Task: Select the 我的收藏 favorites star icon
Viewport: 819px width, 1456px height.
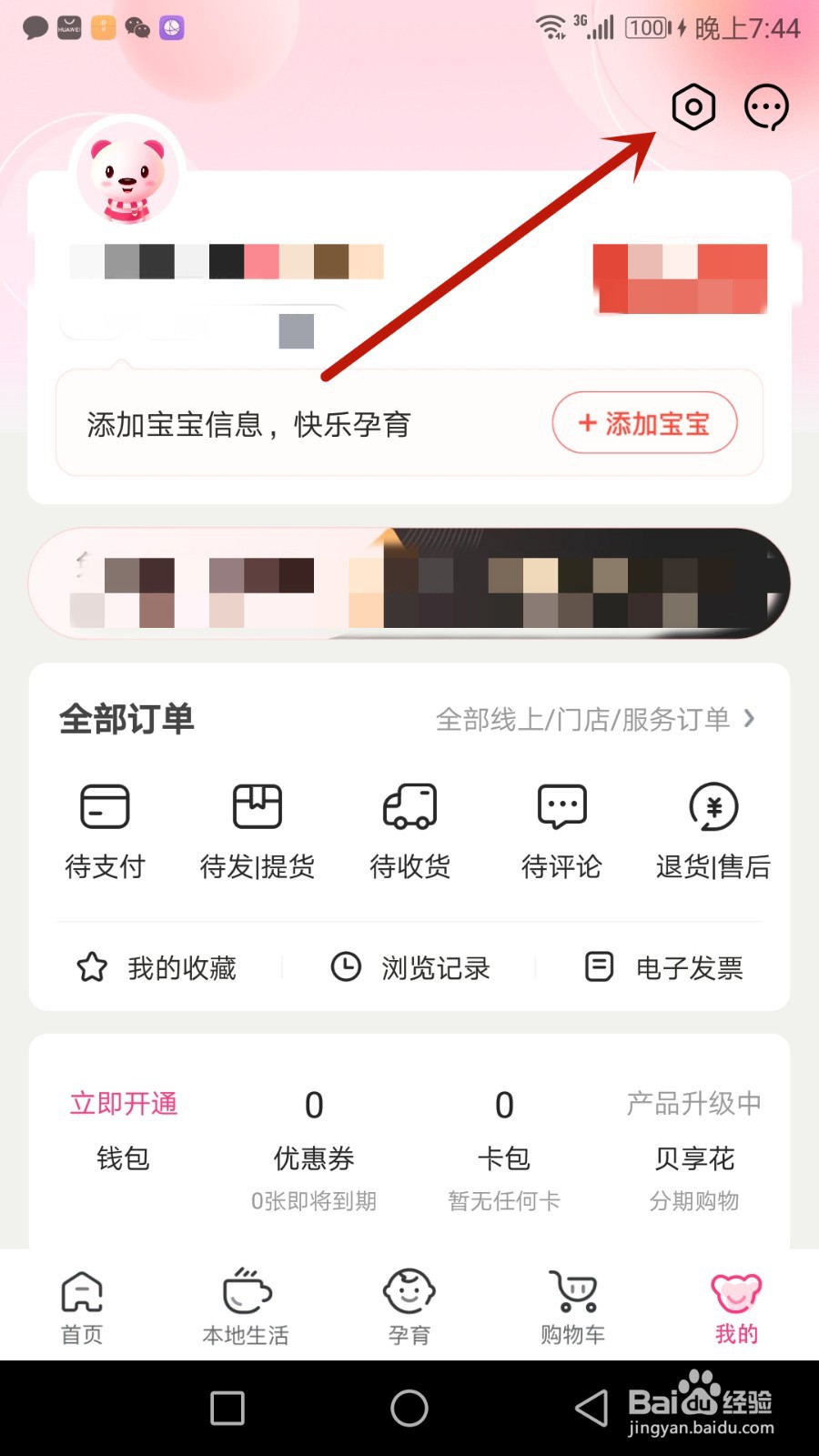Action: pos(91,966)
